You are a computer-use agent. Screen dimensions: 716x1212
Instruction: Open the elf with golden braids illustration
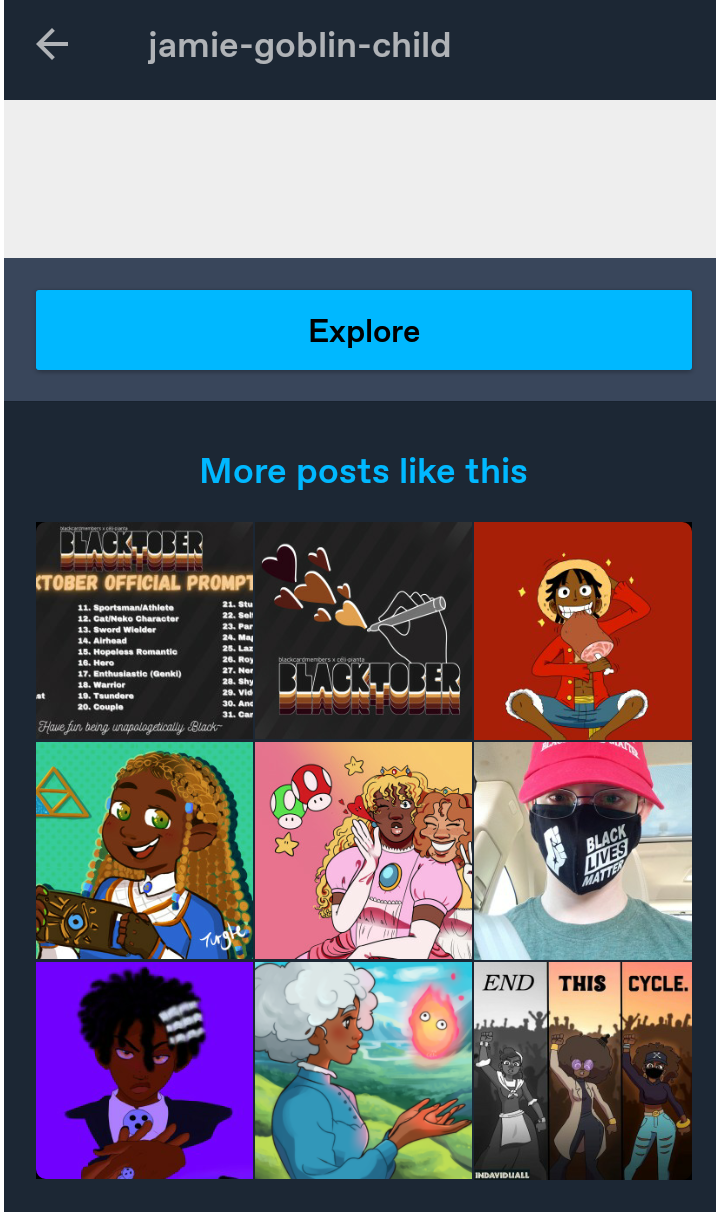pos(144,851)
